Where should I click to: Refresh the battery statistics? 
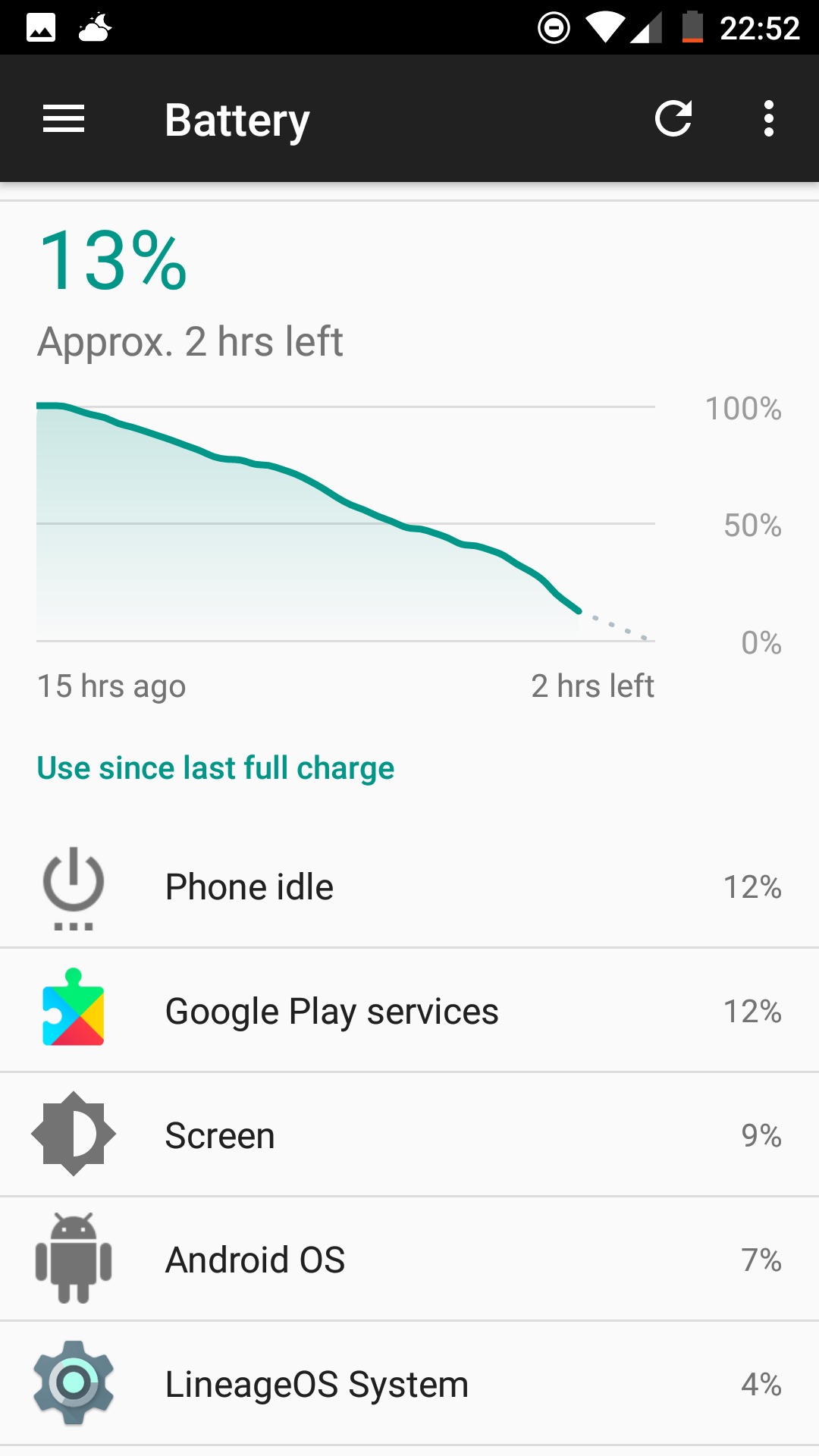(673, 119)
